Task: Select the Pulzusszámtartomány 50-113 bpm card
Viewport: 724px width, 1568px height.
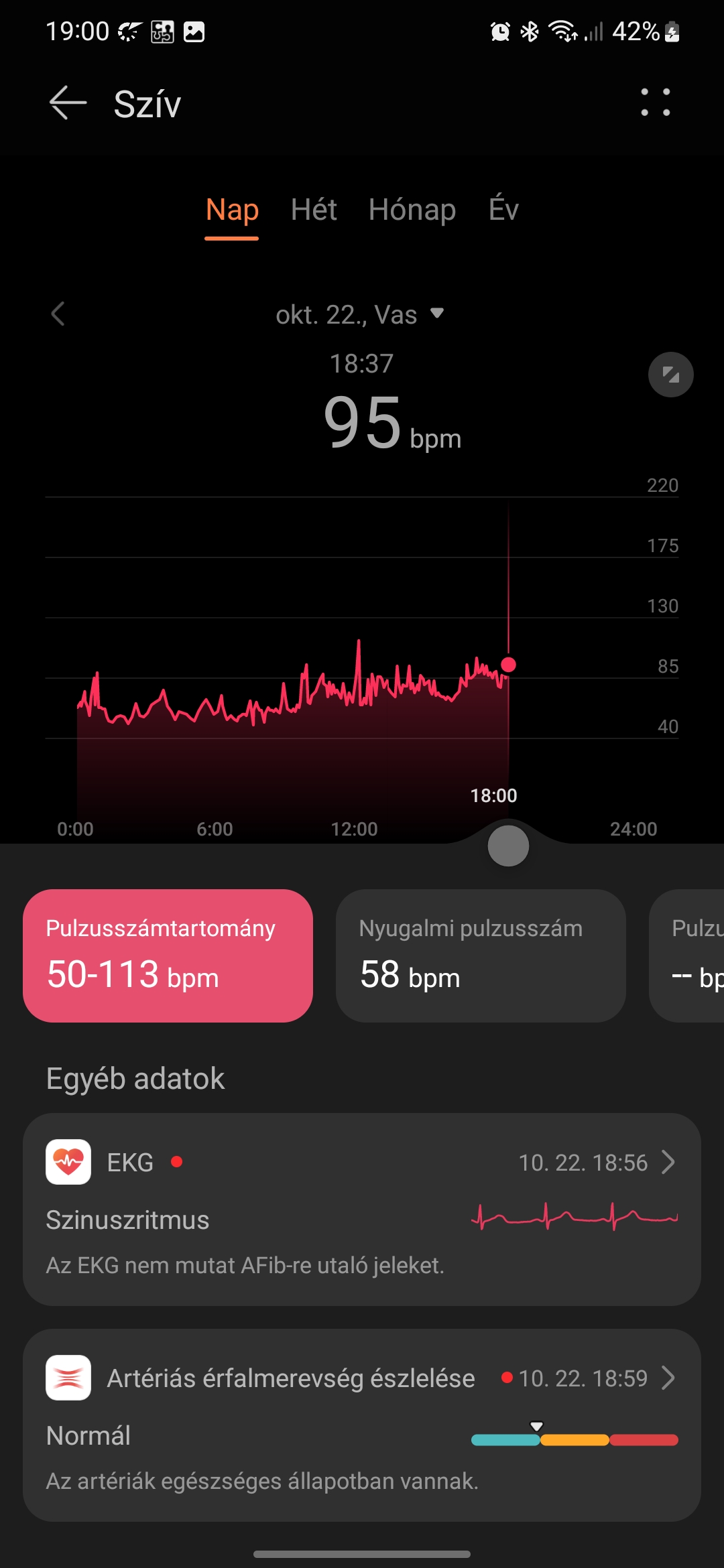Action: coord(168,956)
